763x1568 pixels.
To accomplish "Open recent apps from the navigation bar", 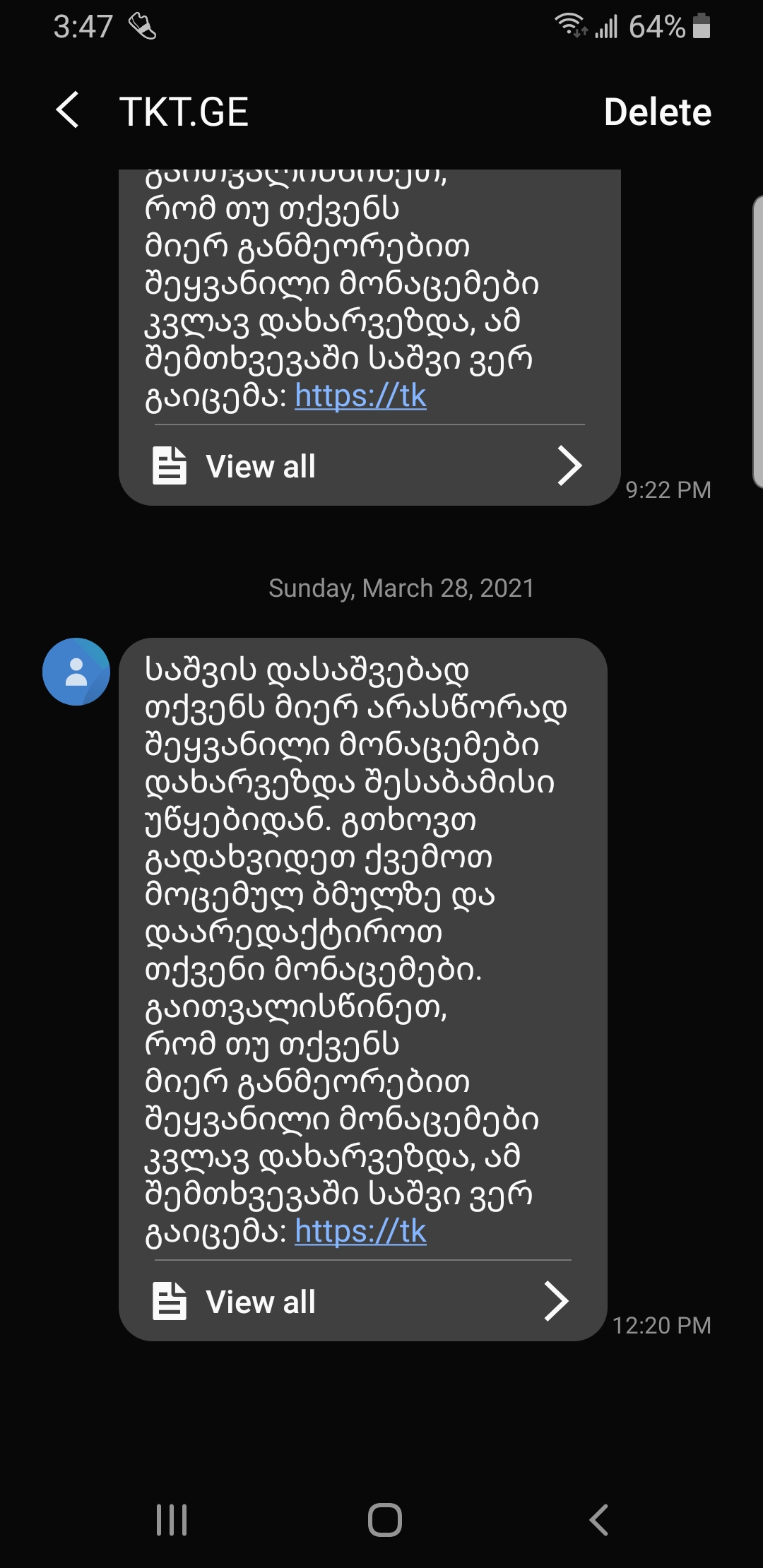I will pos(172,1519).
